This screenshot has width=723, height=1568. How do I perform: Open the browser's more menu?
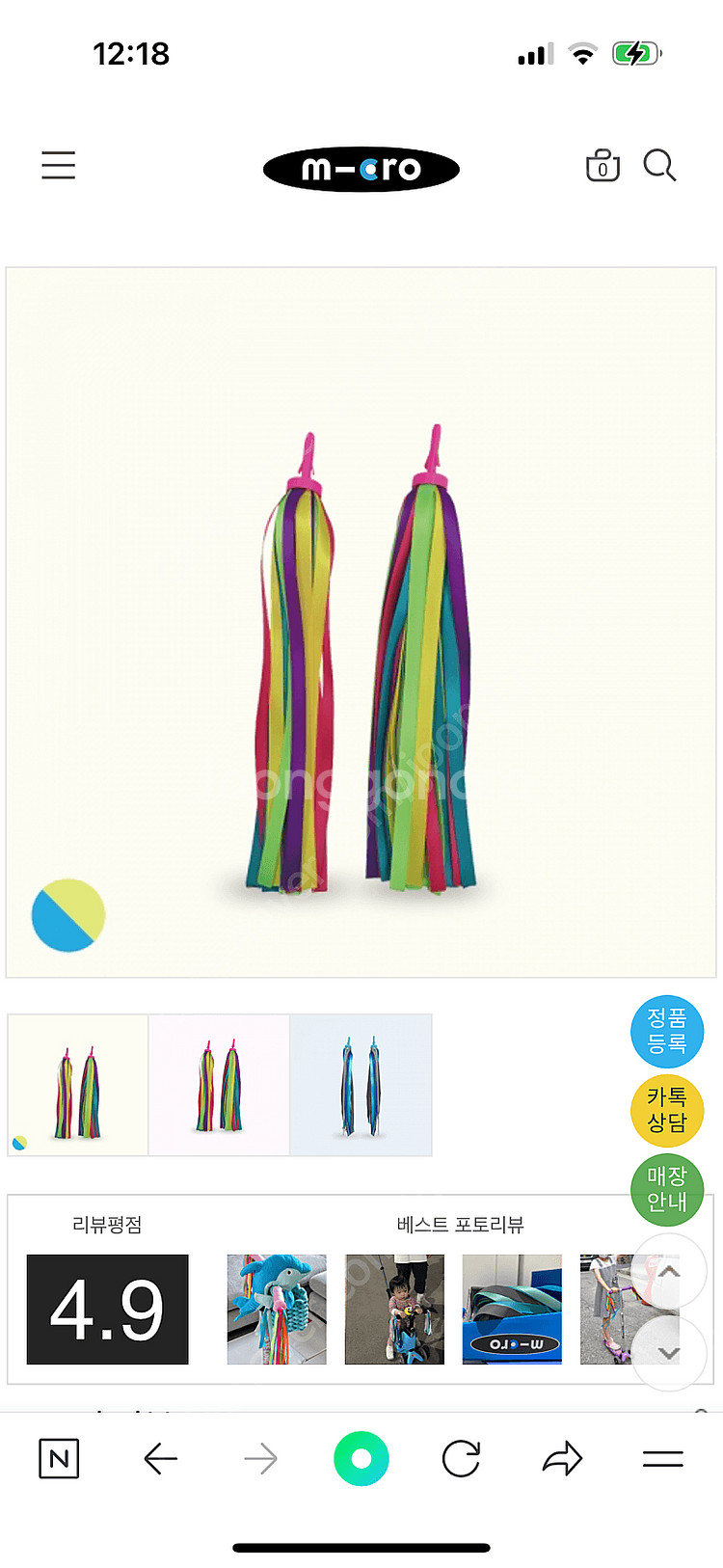coord(663,1459)
